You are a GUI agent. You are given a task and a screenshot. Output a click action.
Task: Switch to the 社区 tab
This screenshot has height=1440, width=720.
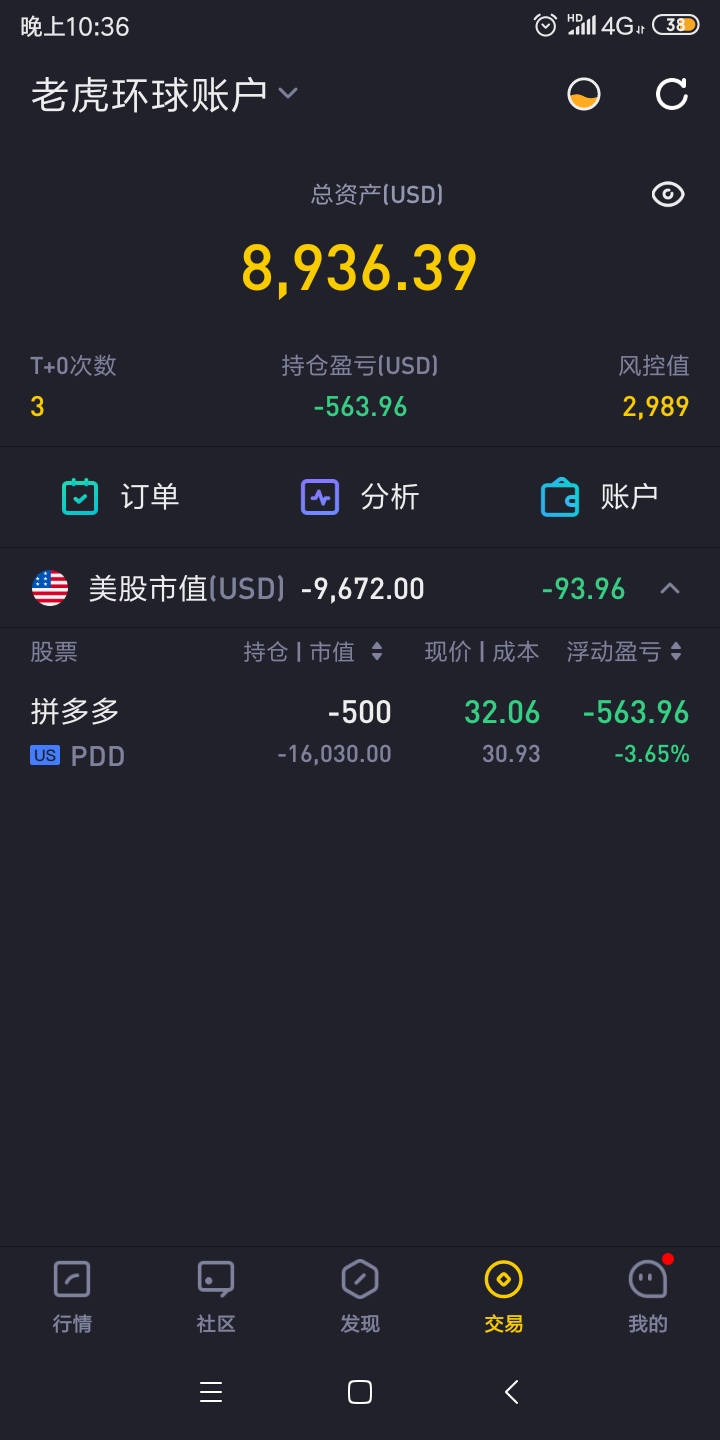pos(216,1297)
